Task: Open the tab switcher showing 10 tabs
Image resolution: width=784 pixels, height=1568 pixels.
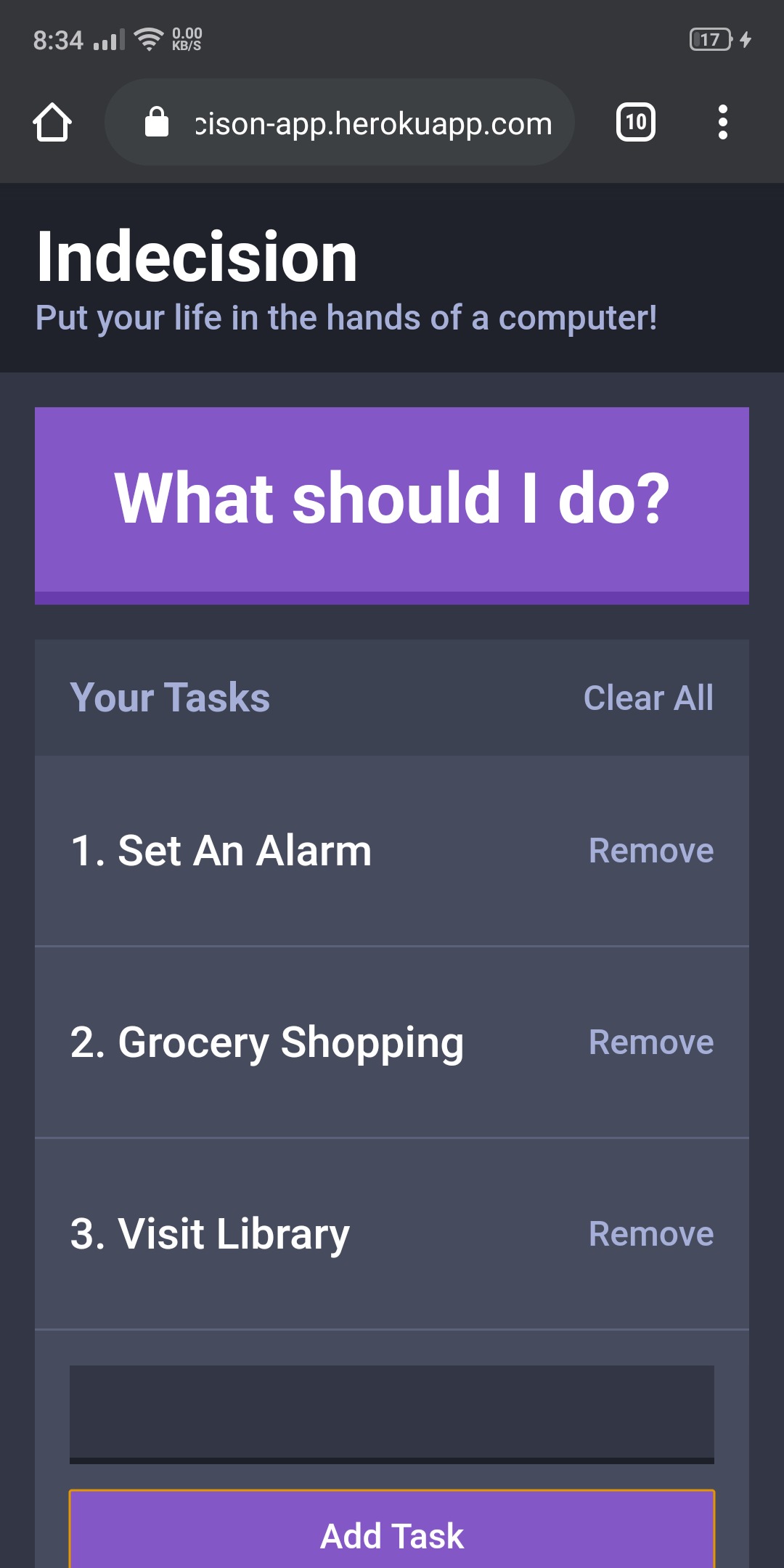Action: (x=635, y=122)
